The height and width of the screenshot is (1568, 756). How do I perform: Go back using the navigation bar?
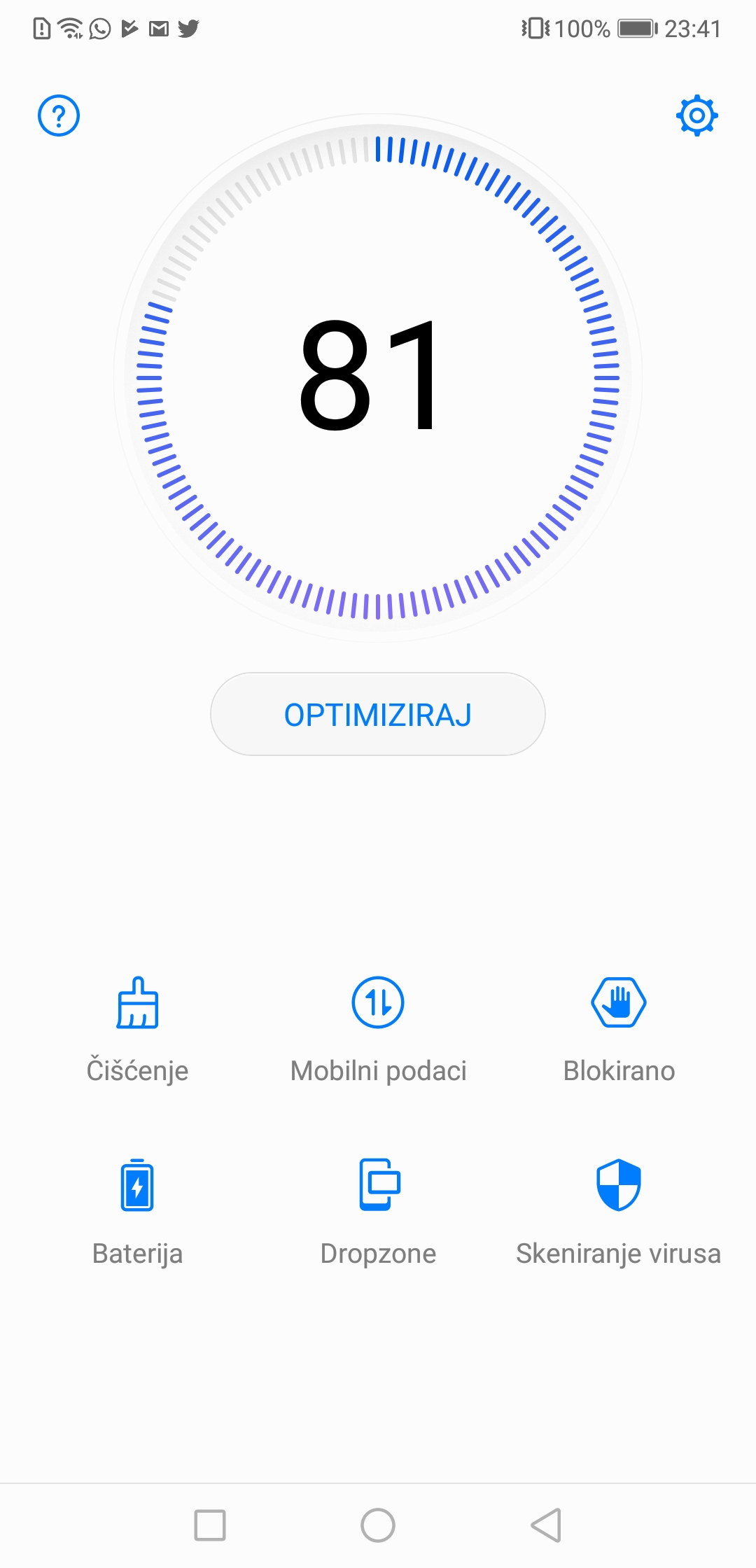pos(547,1525)
